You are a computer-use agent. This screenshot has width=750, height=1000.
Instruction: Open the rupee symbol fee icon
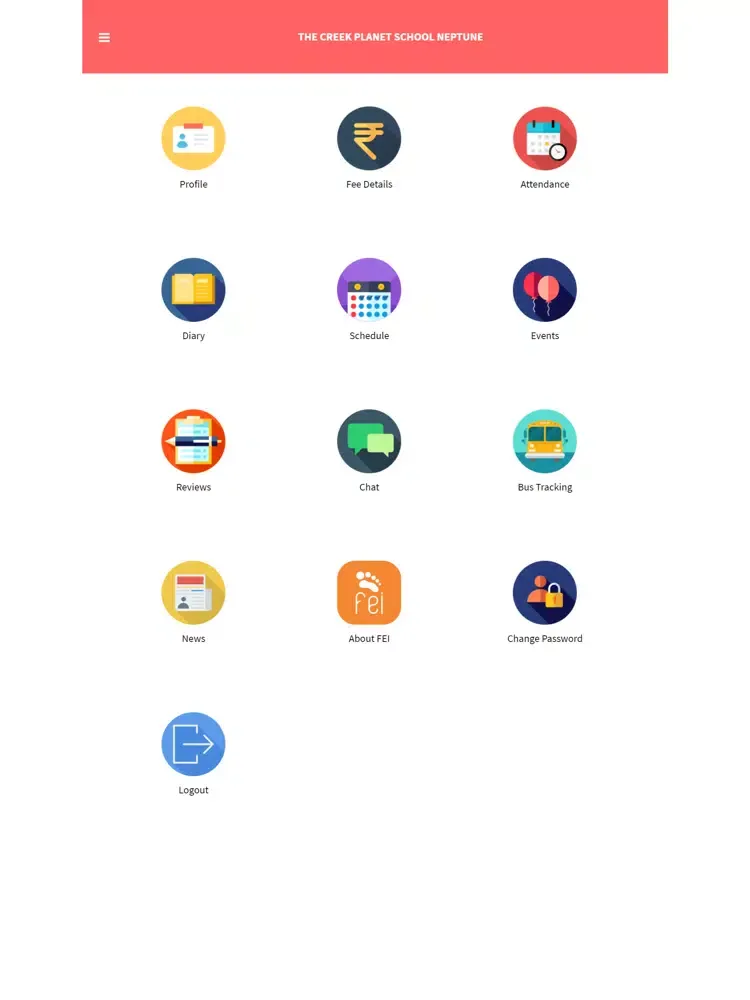369,138
